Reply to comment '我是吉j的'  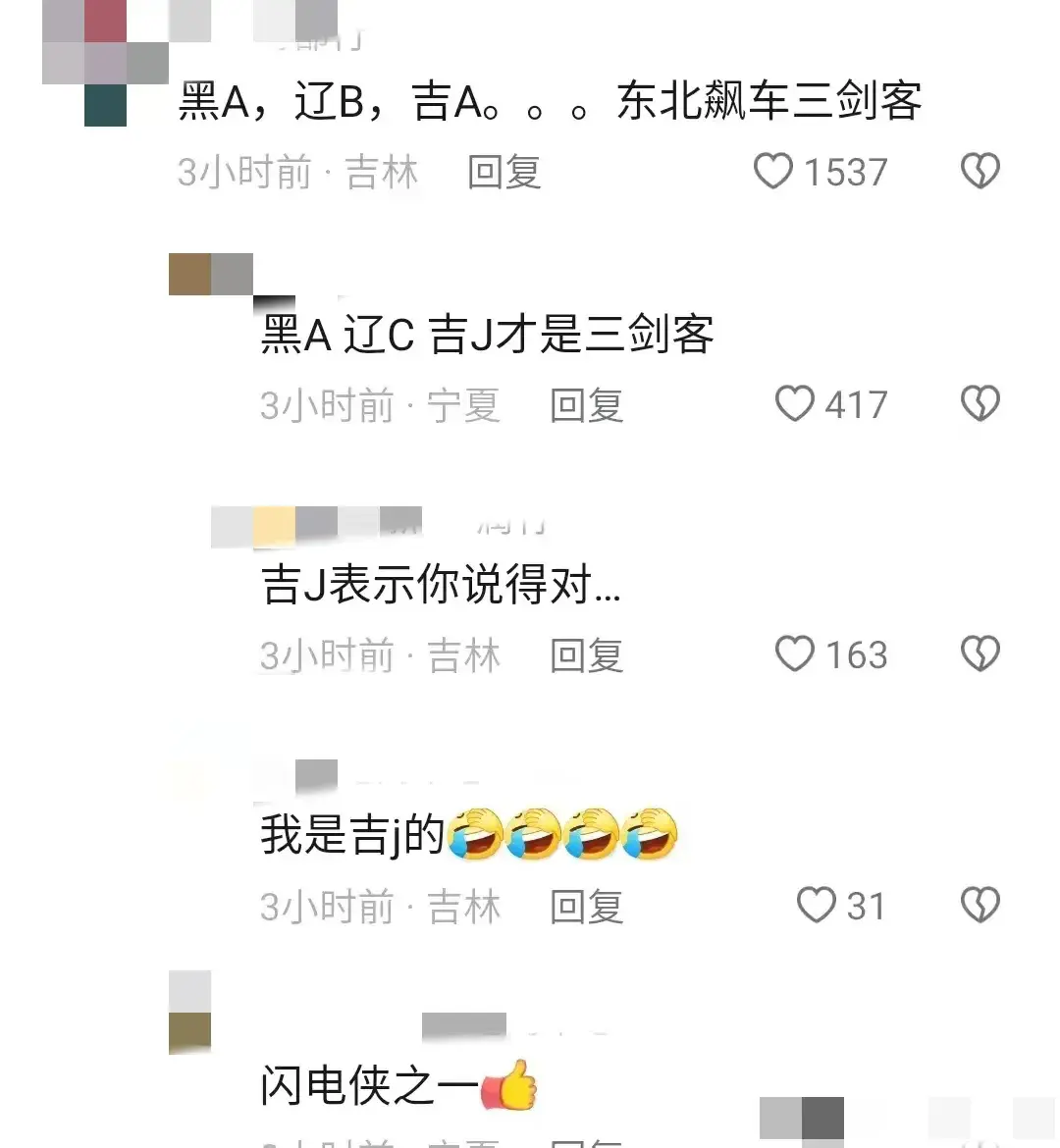coord(586,907)
